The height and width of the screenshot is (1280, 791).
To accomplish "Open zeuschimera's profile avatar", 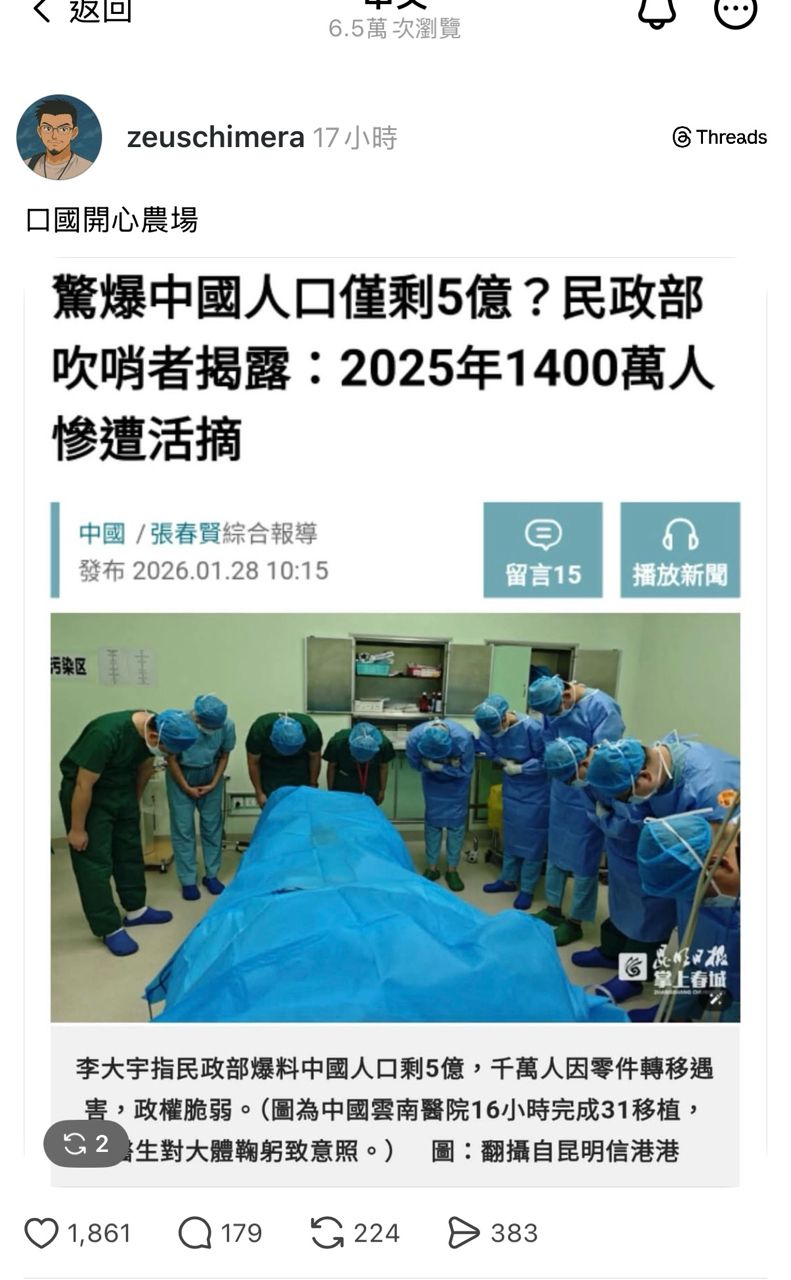I will point(59,137).
